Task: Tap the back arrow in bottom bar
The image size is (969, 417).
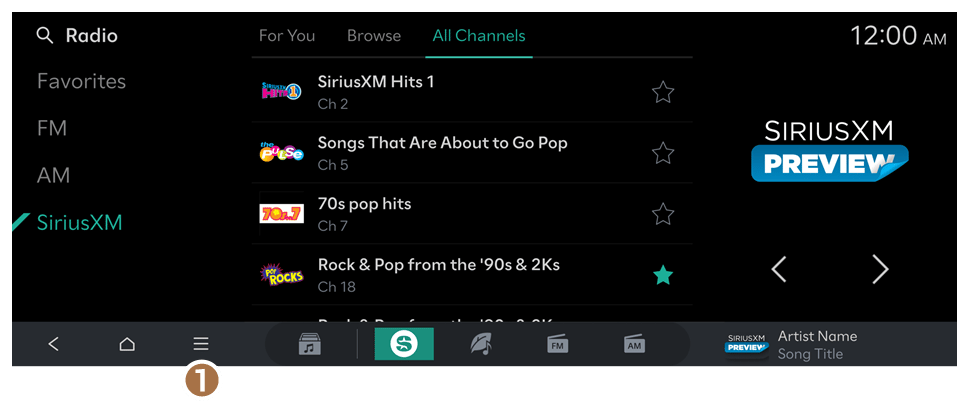Action: click(x=54, y=344)
